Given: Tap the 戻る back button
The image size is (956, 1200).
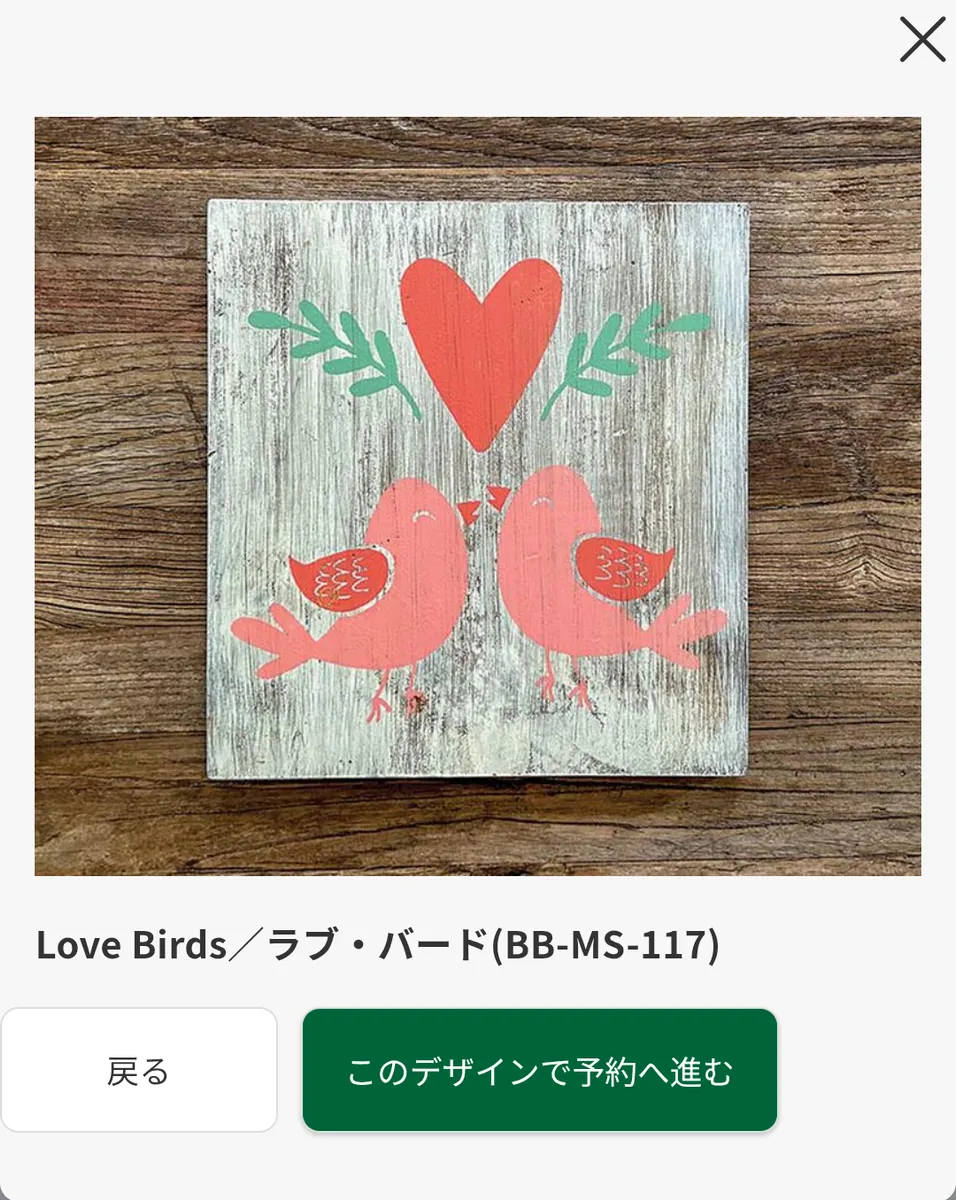Looking at the screenshot, I should click(x=139, y=1070).
